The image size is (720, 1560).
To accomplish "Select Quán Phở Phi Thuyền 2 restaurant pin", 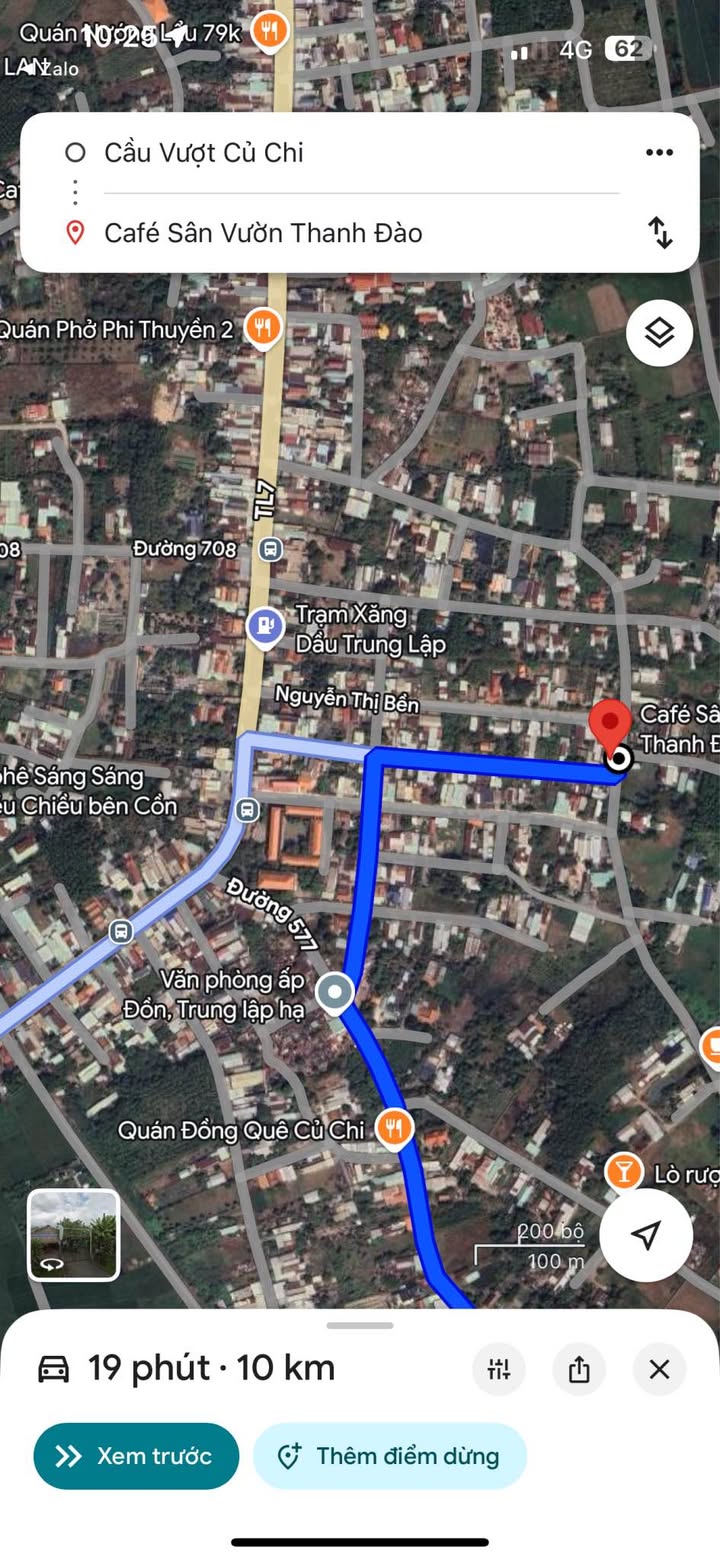I will pyautogui.click(x=262, y=326).
